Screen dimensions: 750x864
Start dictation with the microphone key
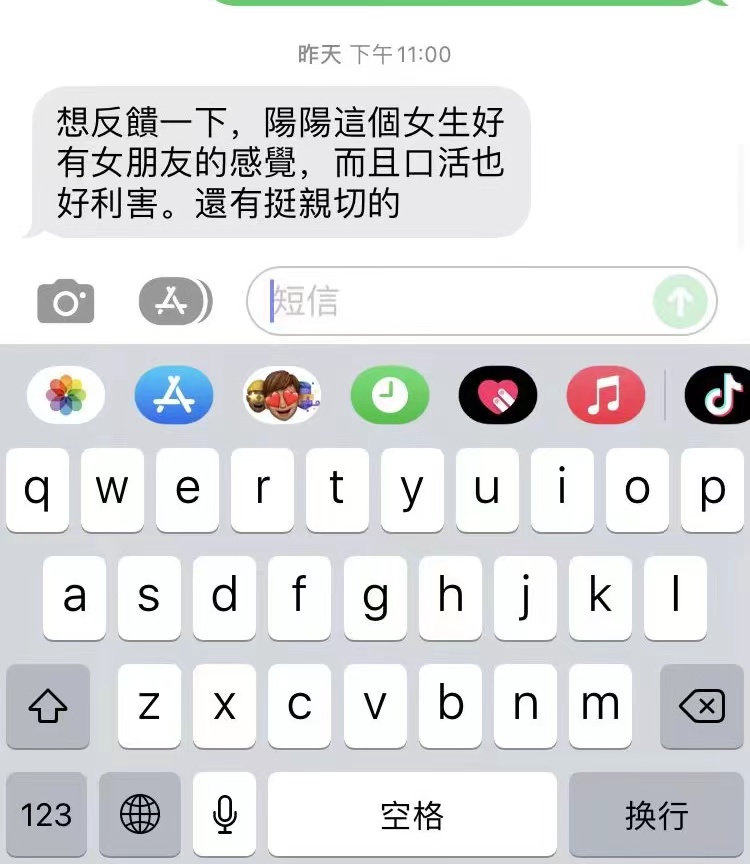(x=225, y=815)
